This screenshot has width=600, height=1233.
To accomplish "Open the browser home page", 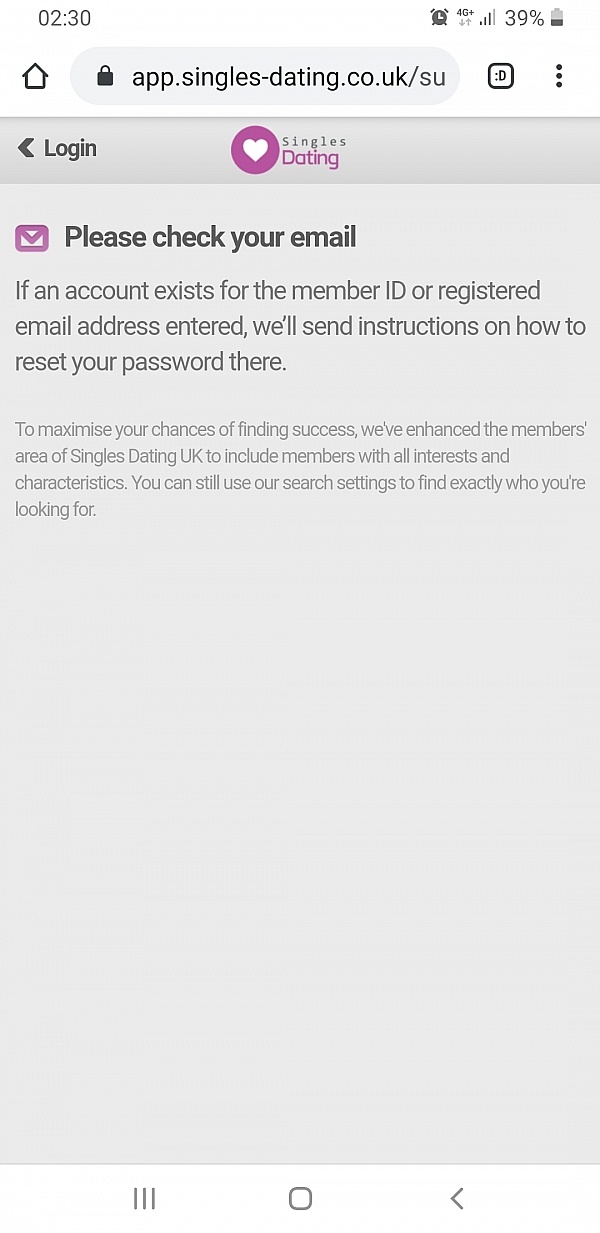I will click(x=35, y=76).
